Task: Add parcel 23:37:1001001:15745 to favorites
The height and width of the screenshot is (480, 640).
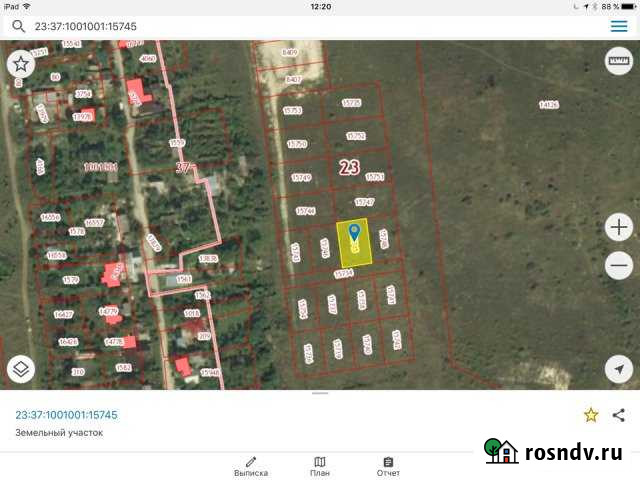Action: [x=591, y=415]
